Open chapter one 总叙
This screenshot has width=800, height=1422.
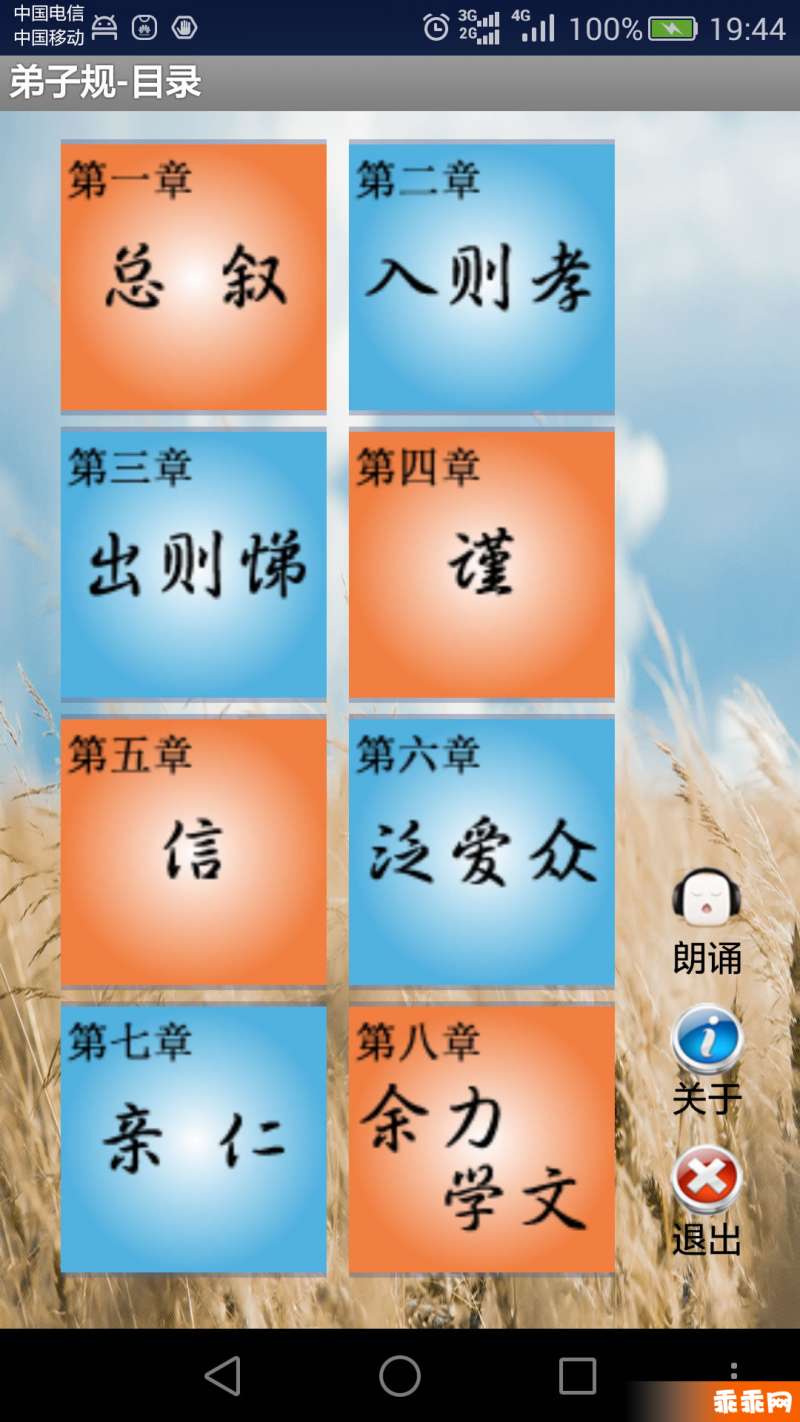point(193,276)
